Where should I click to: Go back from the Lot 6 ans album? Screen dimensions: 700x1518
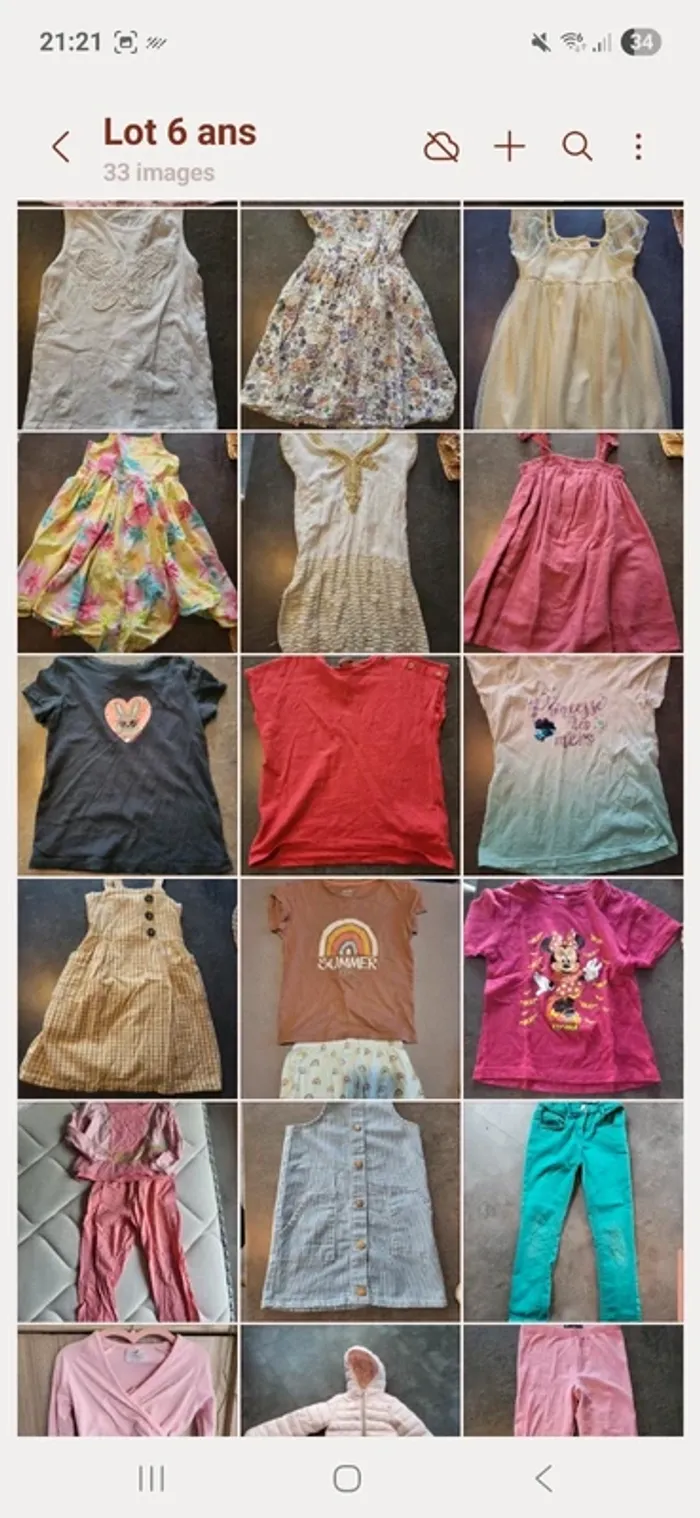tap(61, 148)
